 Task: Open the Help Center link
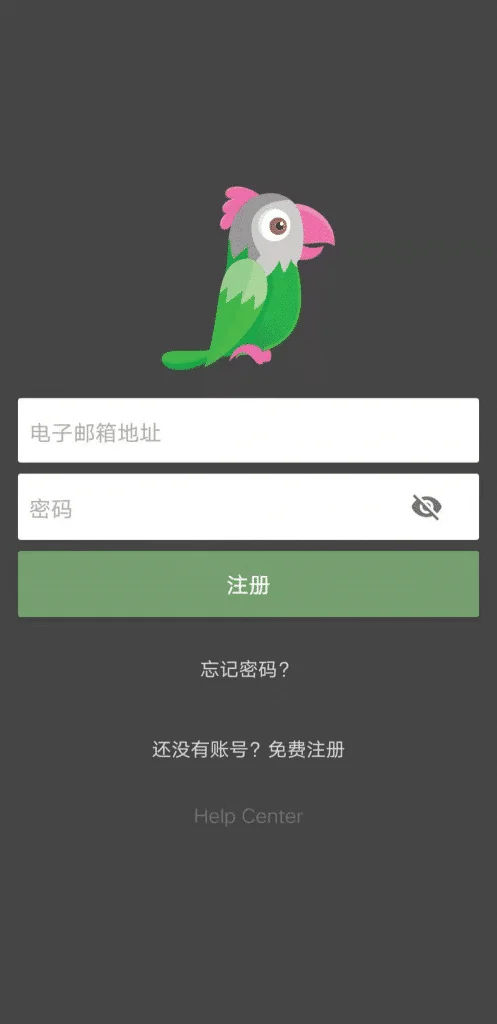click(x=248, y=816)
